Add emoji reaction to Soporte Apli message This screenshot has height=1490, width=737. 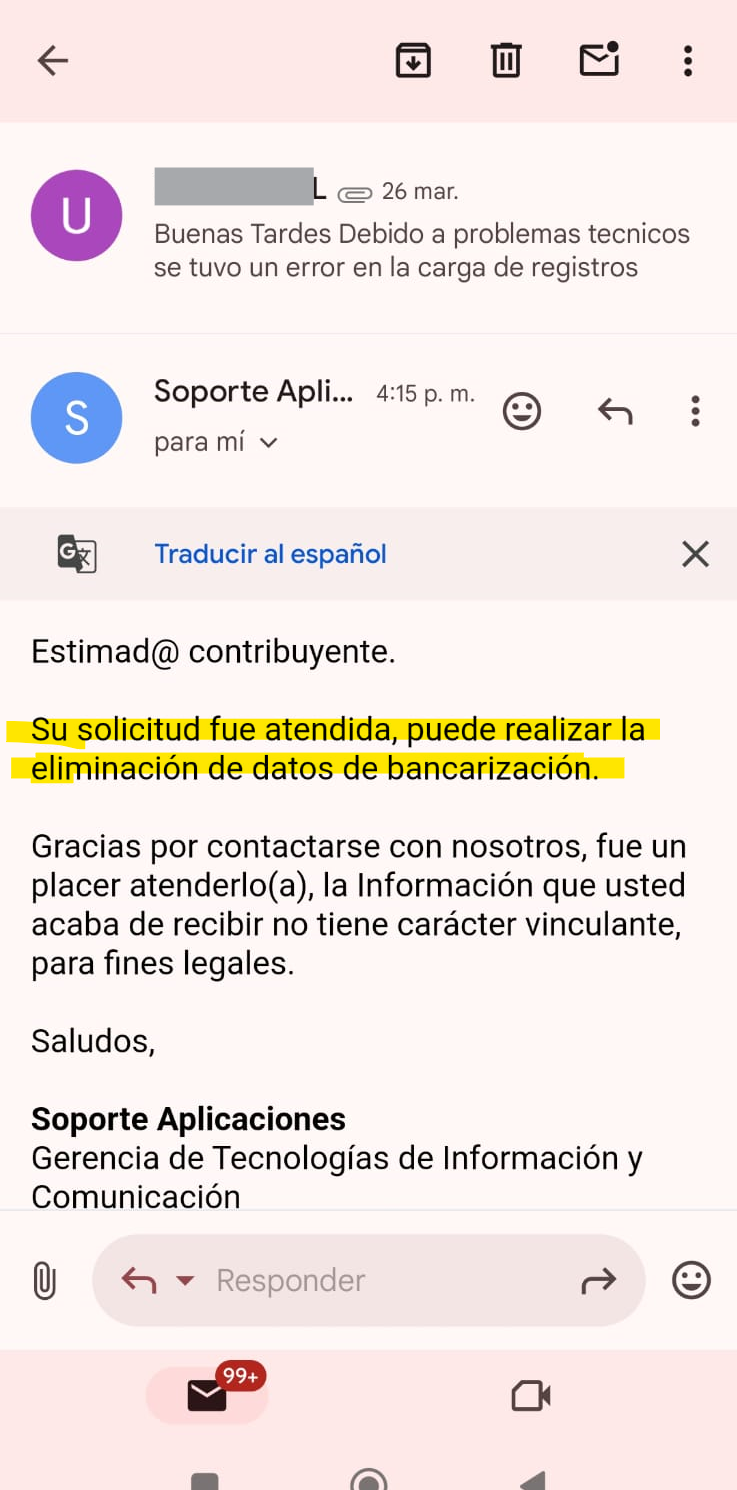tap(521, 411)
